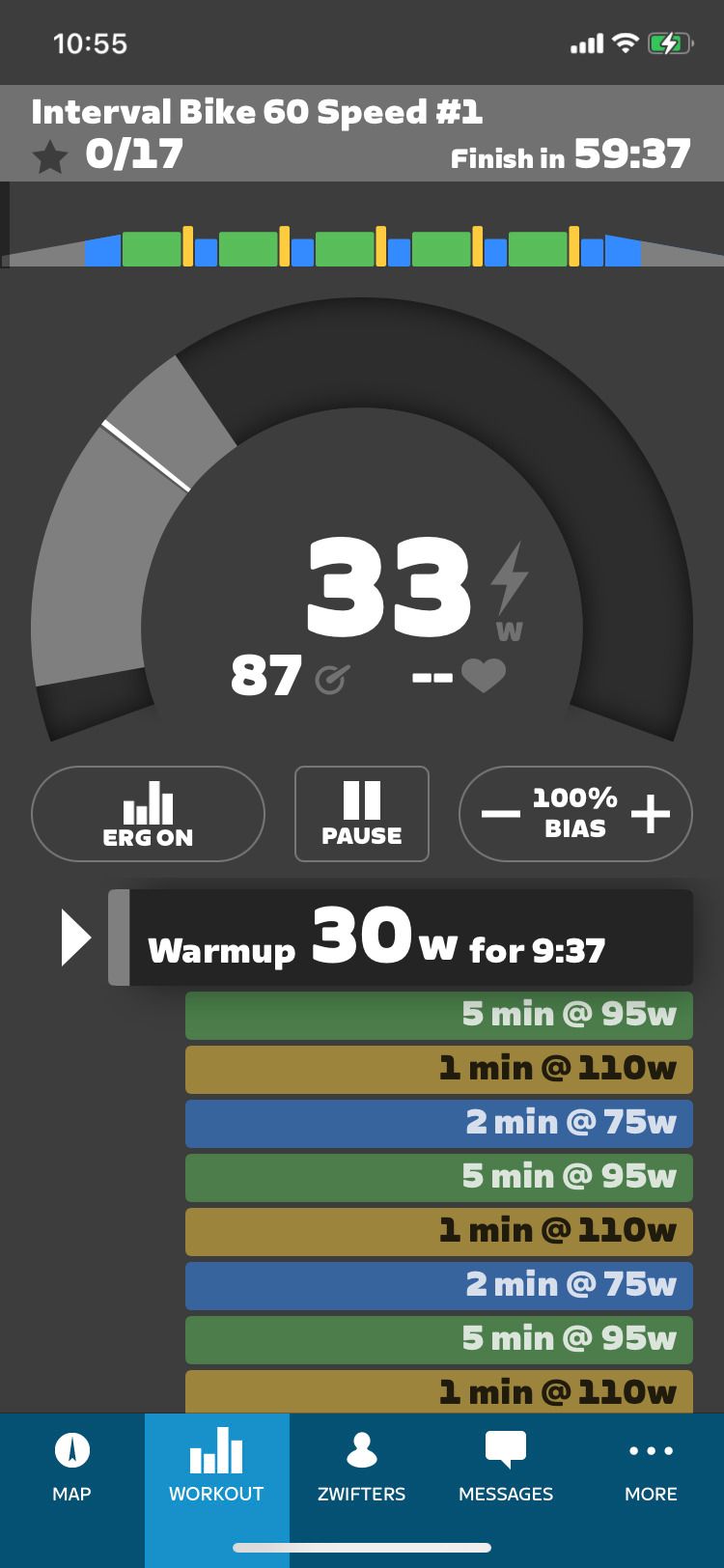The height and width of the screenshot is (1568, 724).
Task: Pause the workout
Action: coord(361,814)
